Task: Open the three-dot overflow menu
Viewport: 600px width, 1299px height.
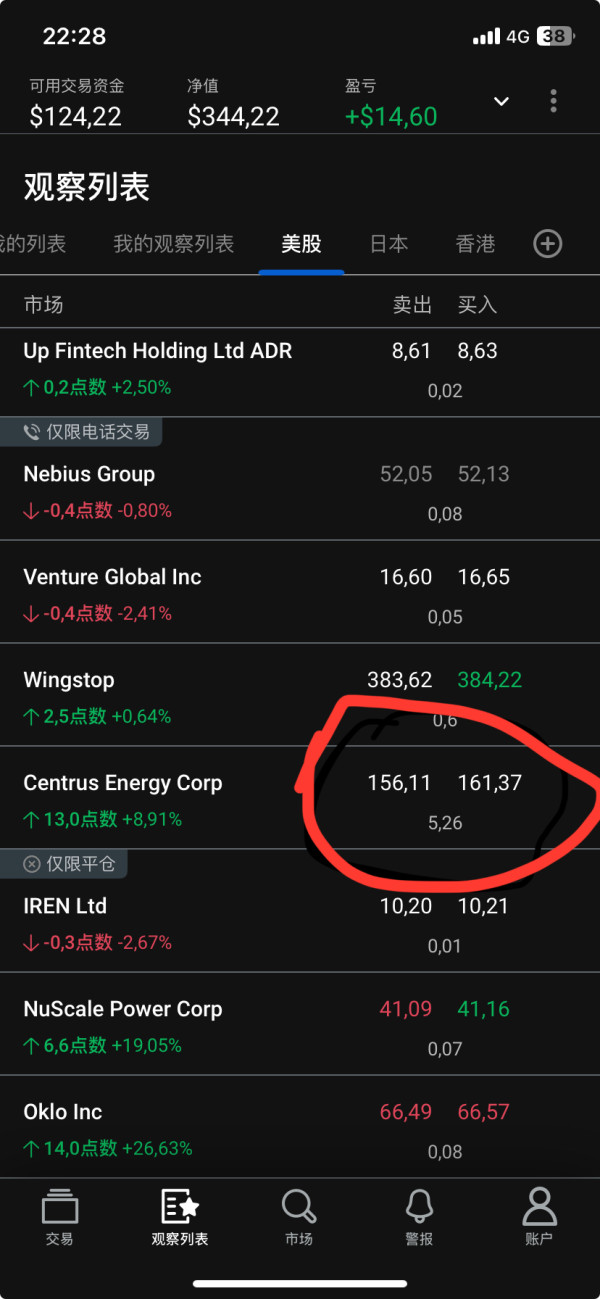Action: tap(553, 101)
